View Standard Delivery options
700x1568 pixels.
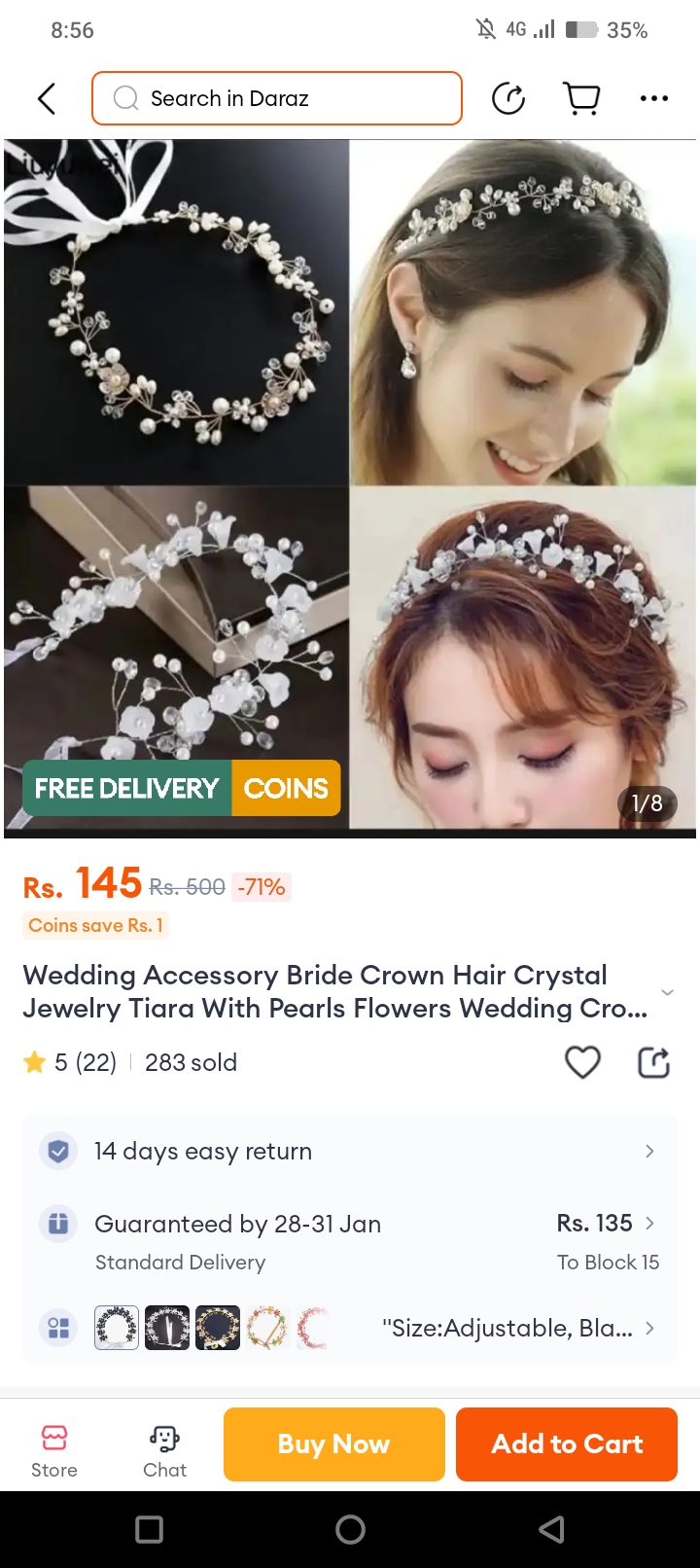350,1241
